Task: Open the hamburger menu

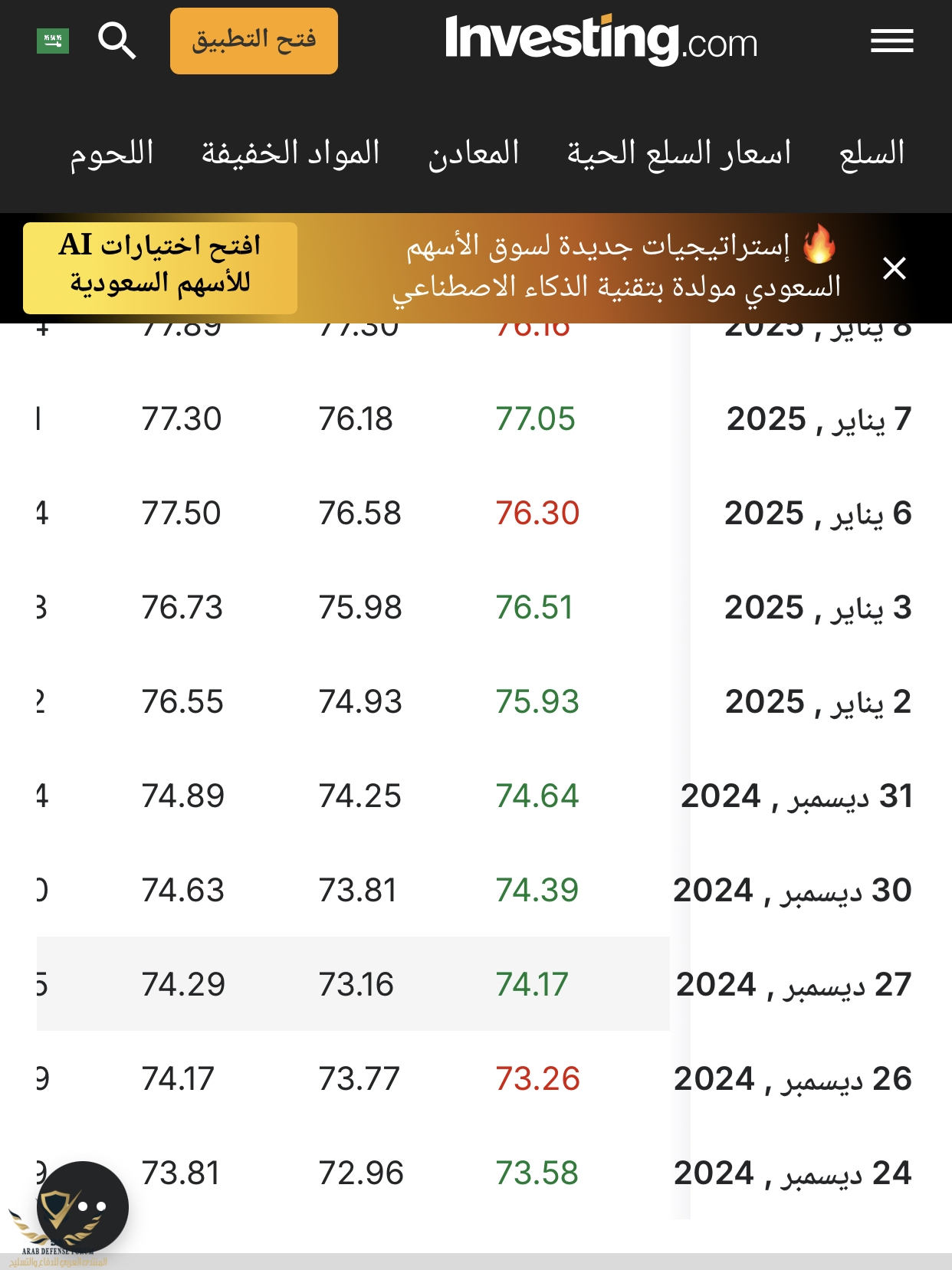Action: click(x=891, y=41)
